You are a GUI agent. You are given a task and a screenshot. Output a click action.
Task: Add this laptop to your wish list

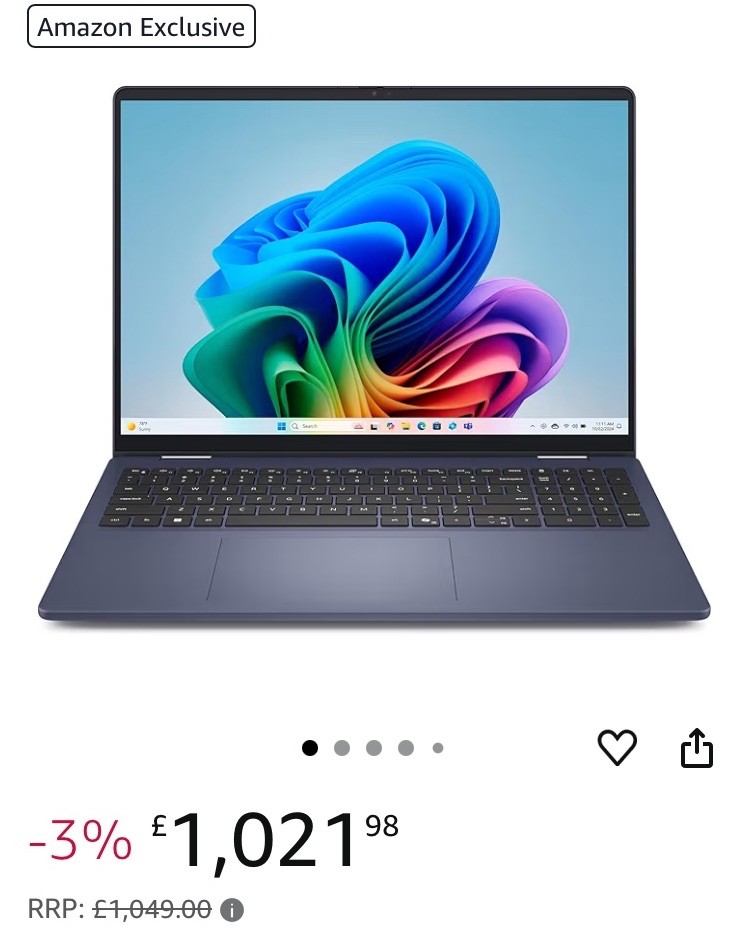pos(617,748)
